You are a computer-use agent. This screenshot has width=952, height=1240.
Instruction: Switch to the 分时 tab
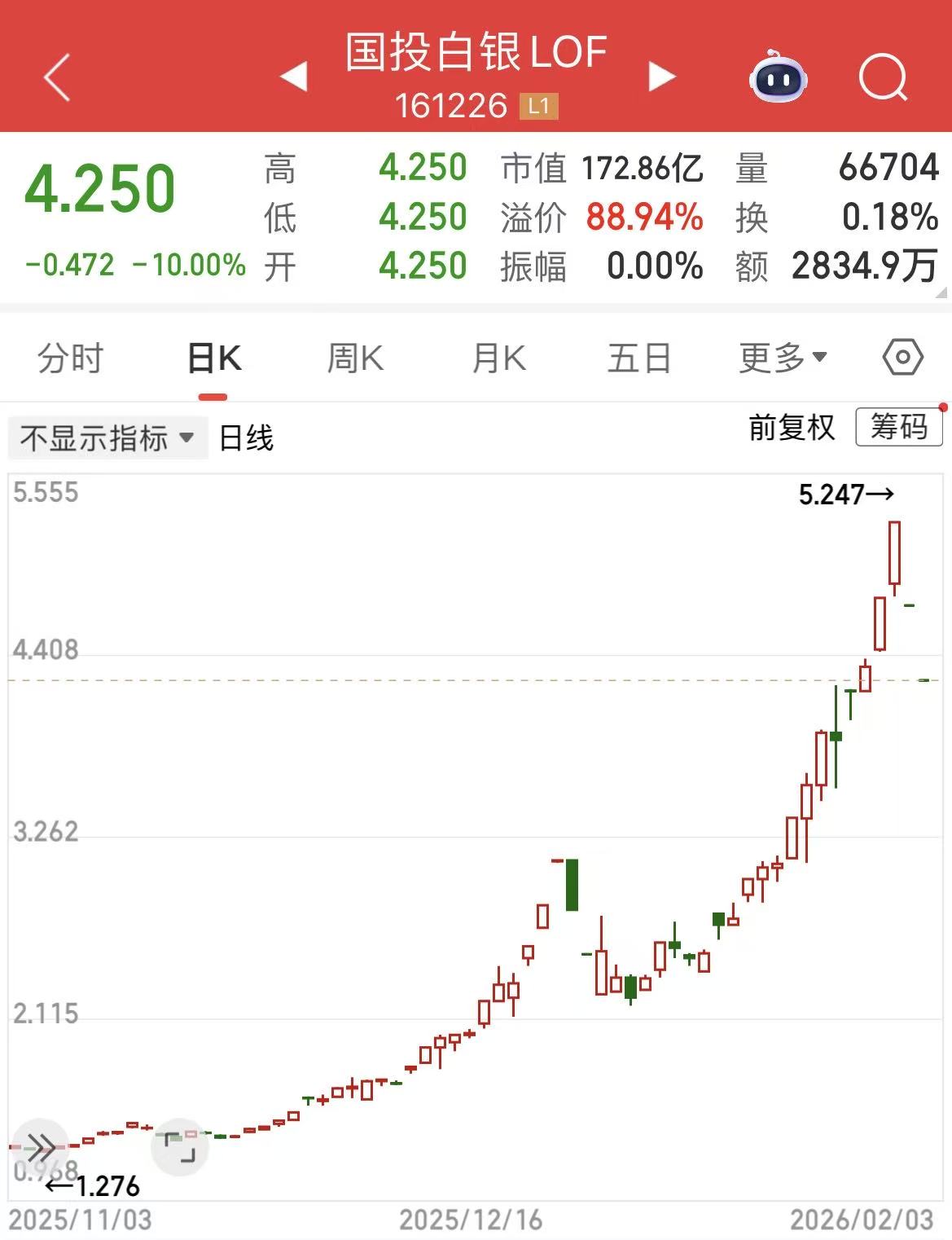(71, 358)
